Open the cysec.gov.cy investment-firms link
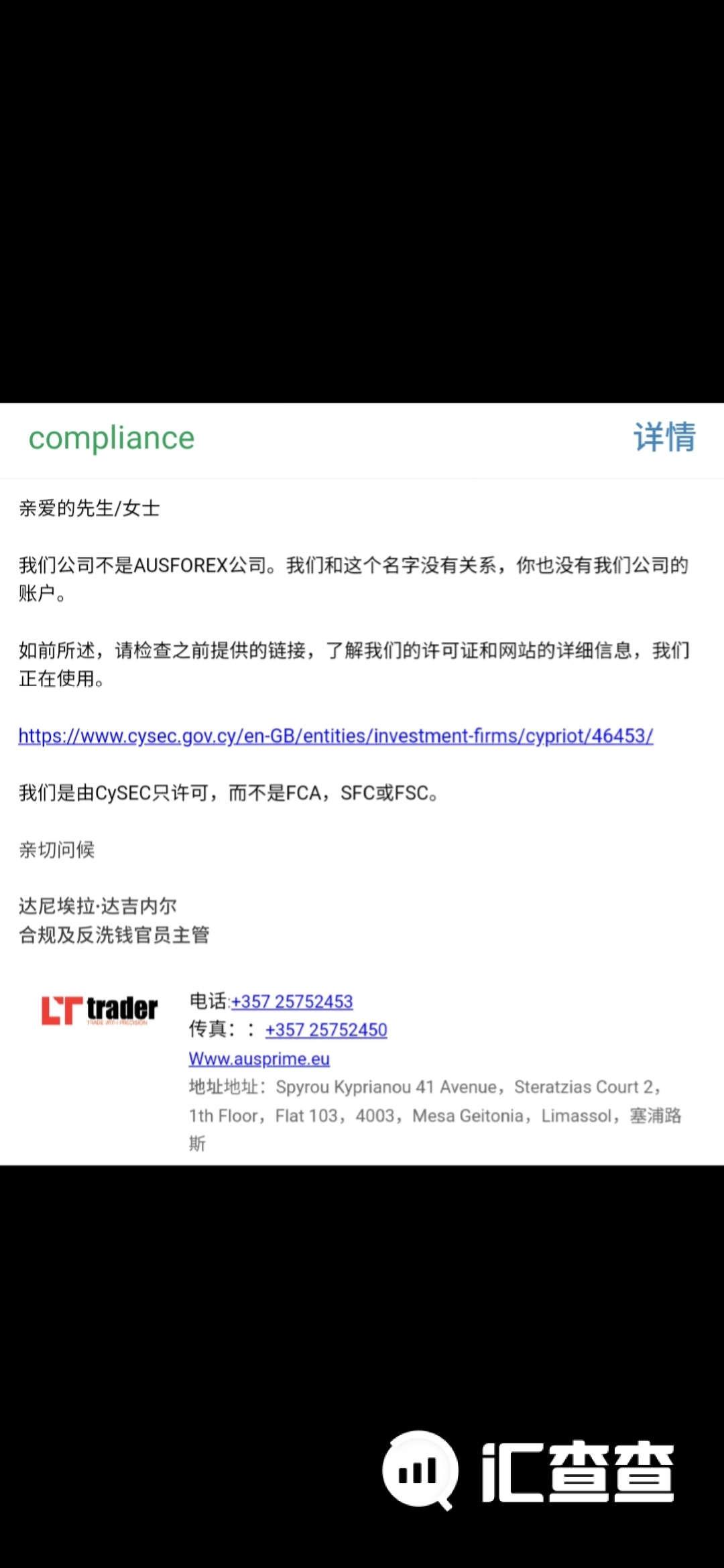This screenshot has height=1568, width=724. pyautogui.click(x=336, y=736)
